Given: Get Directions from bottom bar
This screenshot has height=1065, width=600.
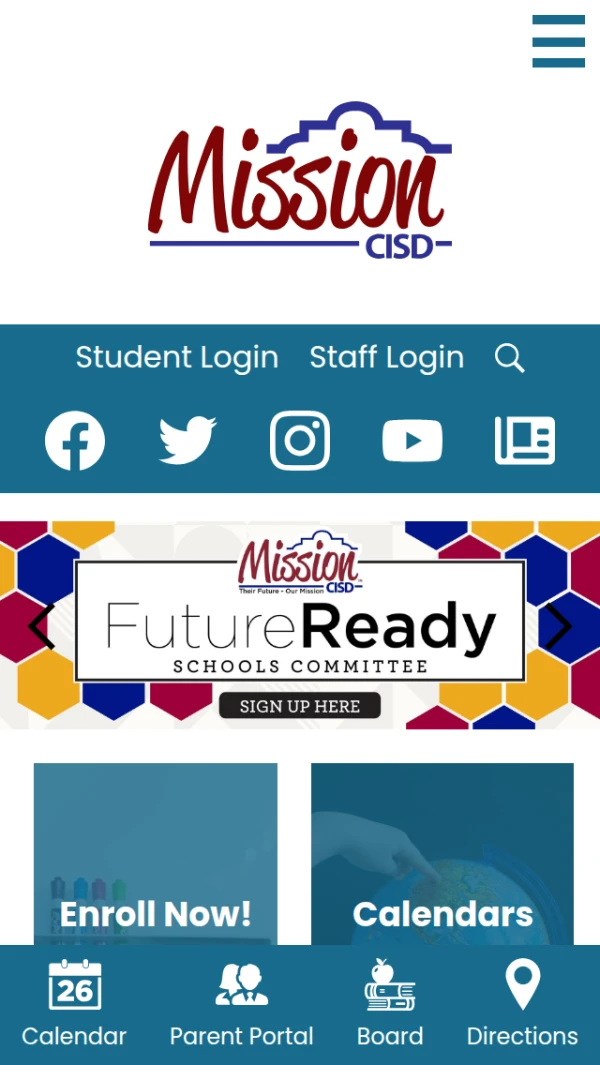Looking at the screenshot, I should coord(522,1004).
